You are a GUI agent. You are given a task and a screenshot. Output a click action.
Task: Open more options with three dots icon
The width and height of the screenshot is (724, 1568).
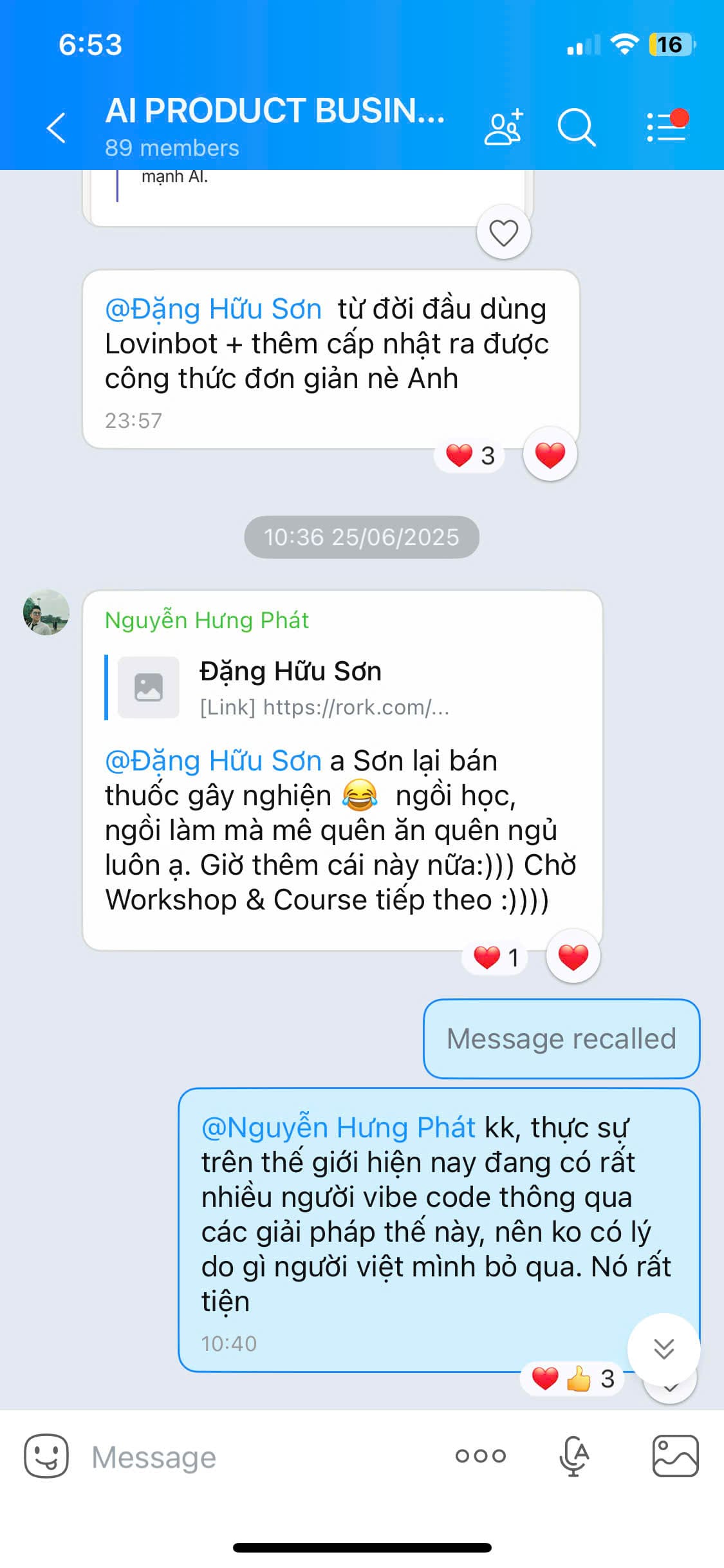(481, 1456)
